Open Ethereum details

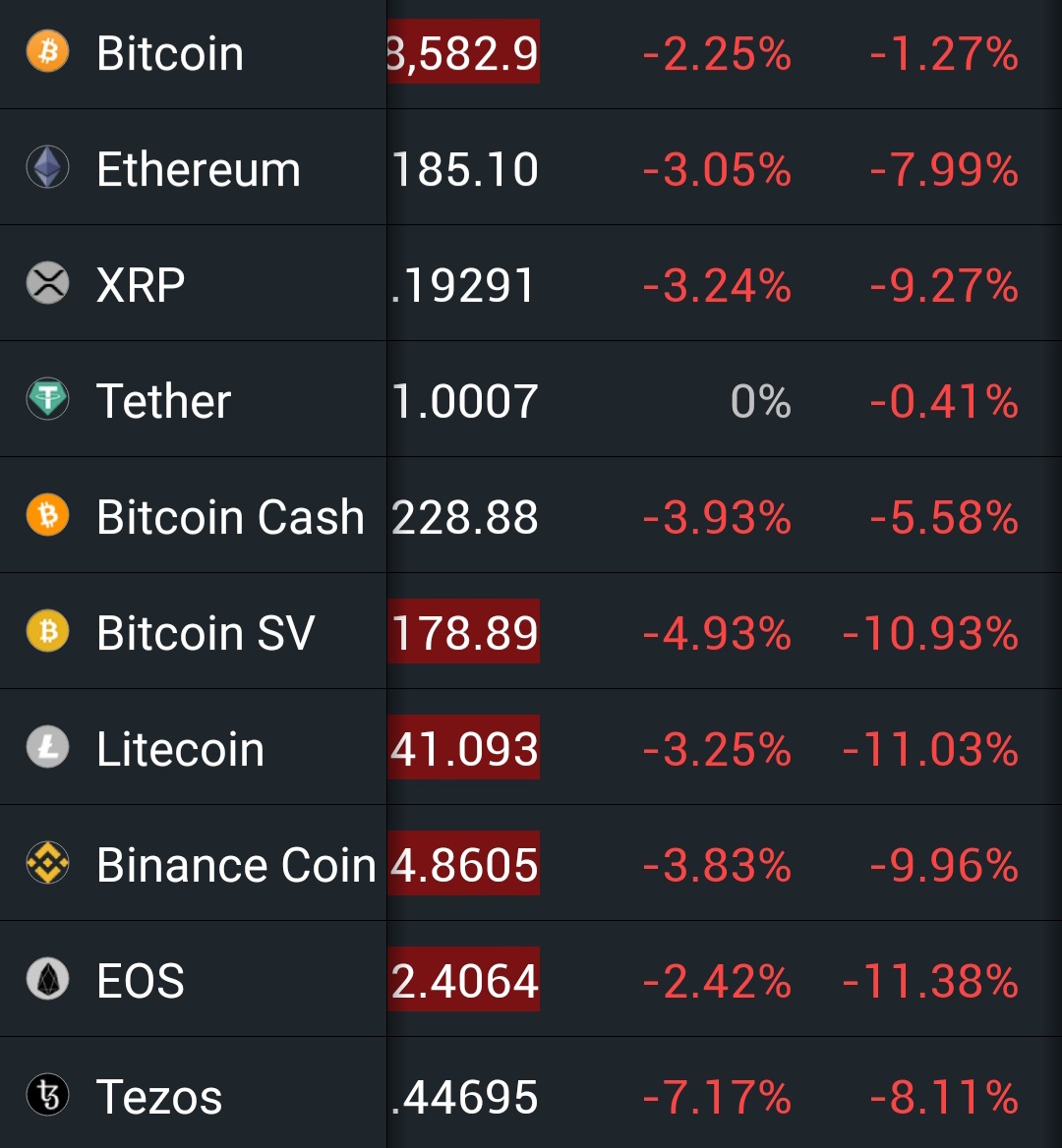[198, 169]
